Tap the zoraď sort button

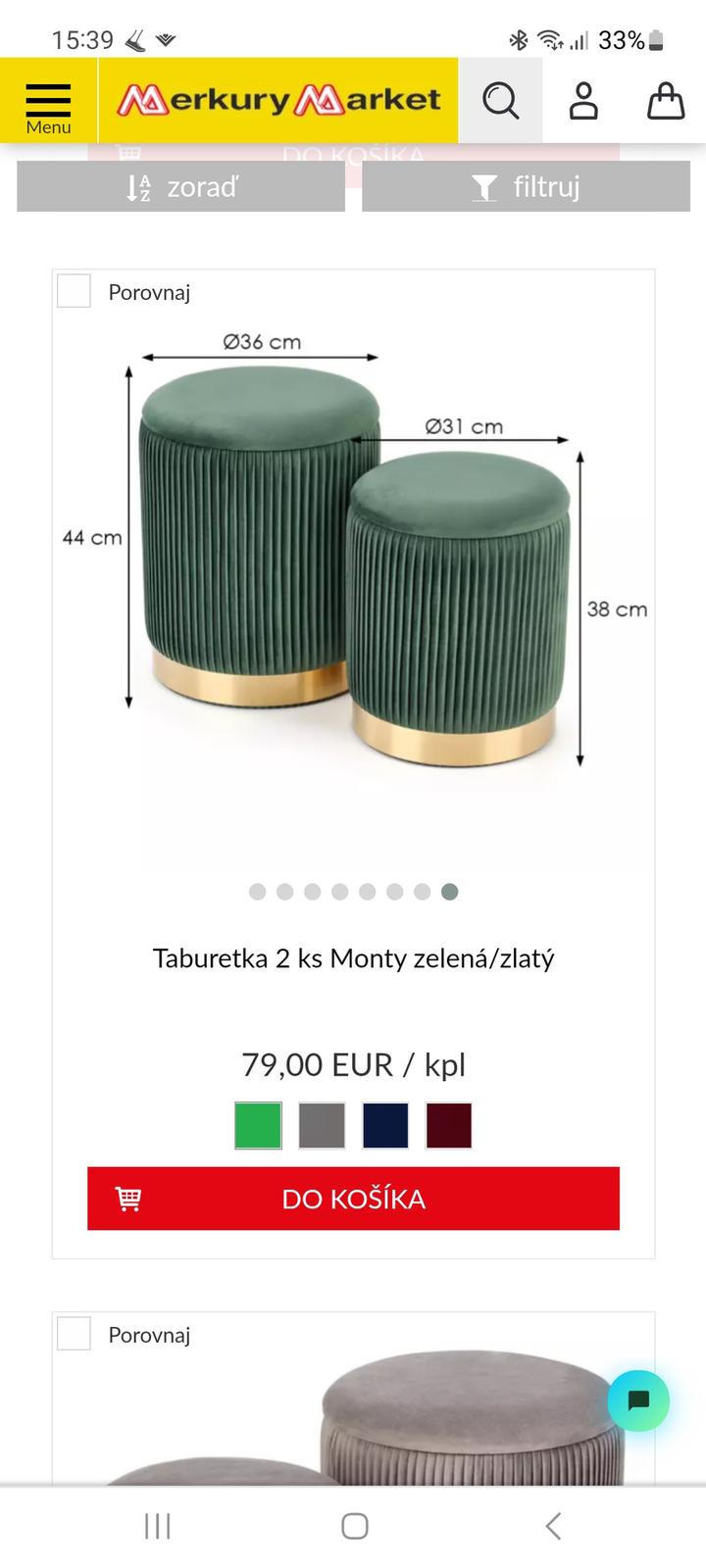point(181,186)
